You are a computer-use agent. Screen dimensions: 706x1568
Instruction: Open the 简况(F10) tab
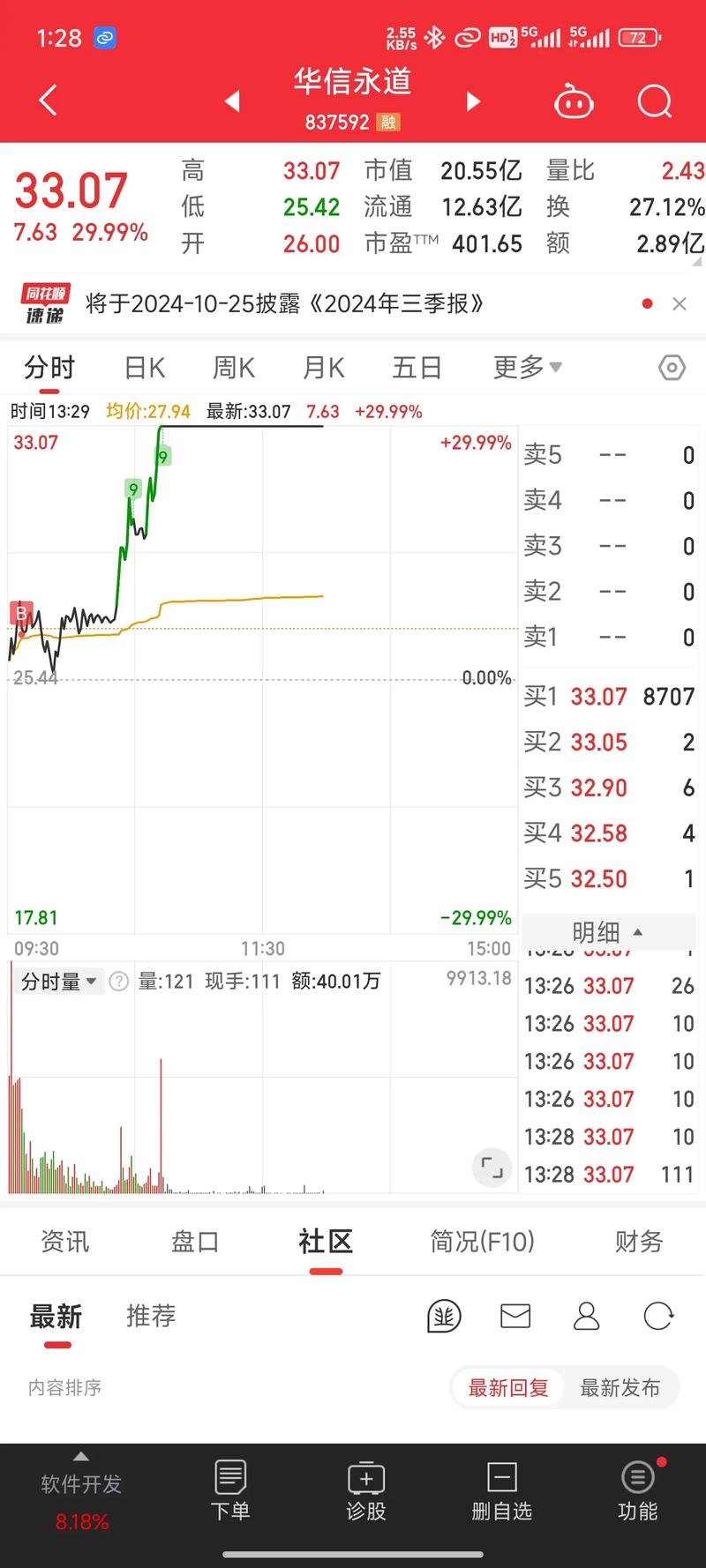(x=481, y=1241)
